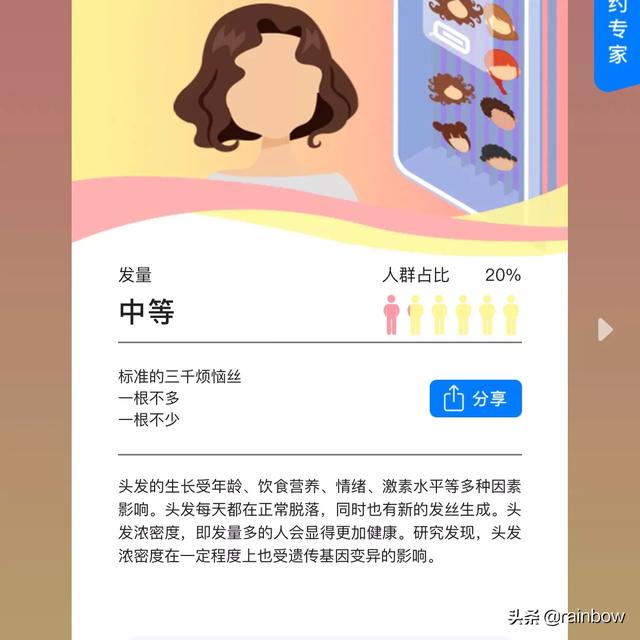
Task: Share the 发量 result via 分享 button
Action: click(x=475, y=399)
